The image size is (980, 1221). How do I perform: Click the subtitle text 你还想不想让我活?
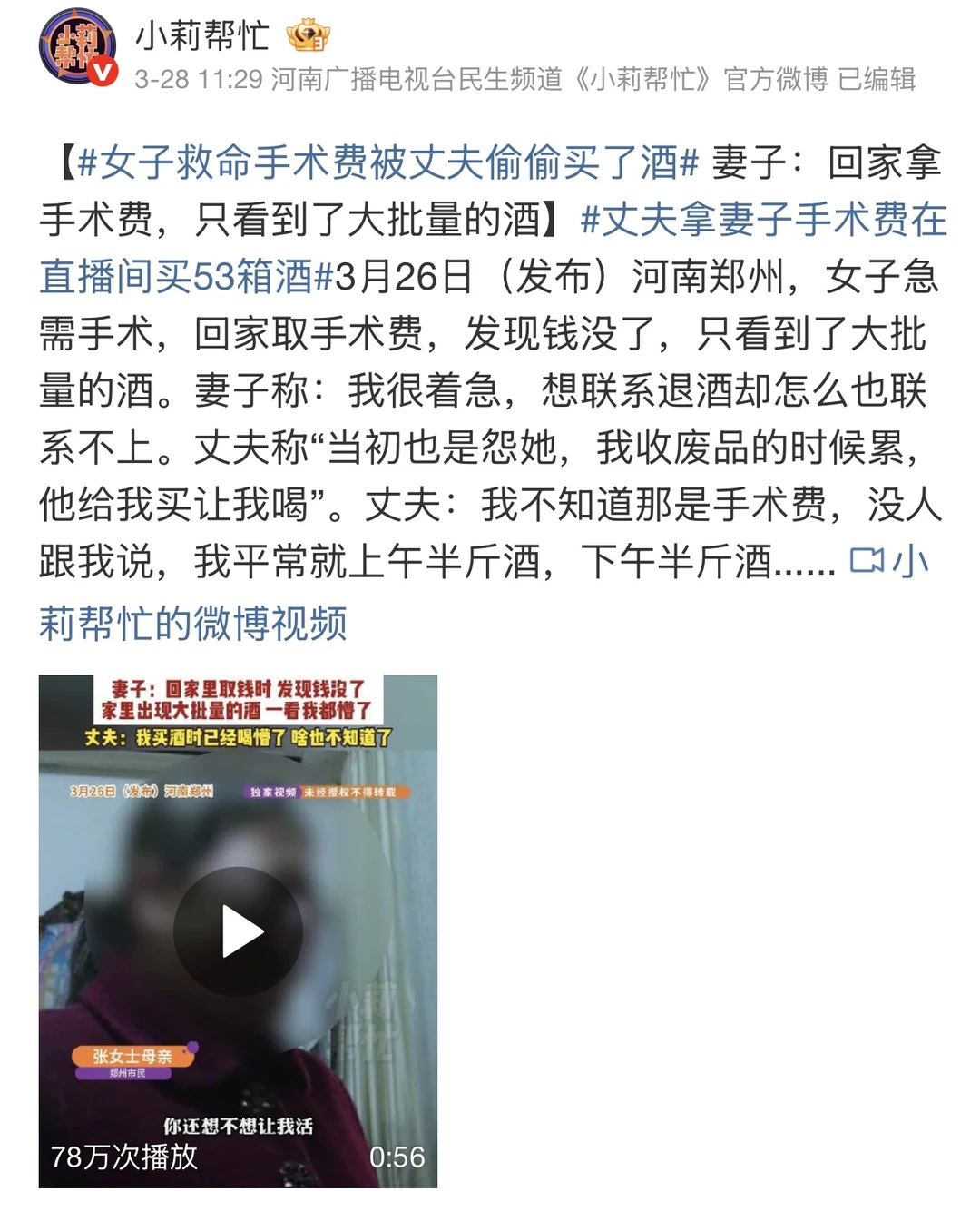[238, 1124]
